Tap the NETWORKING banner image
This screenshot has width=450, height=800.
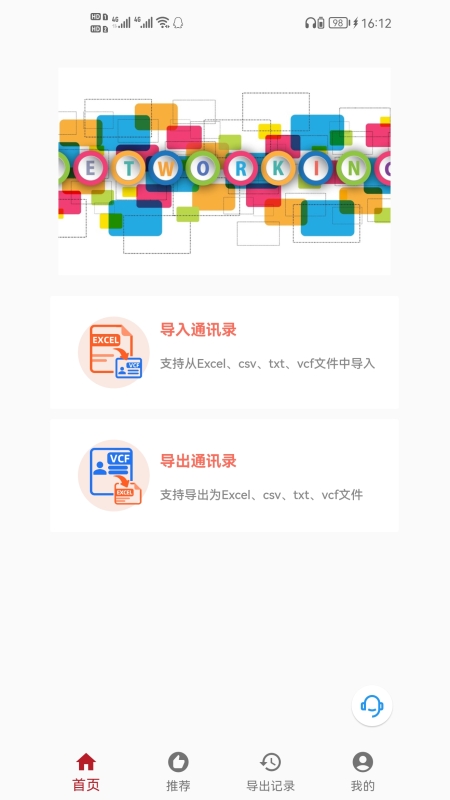click(x=224, y=171)
